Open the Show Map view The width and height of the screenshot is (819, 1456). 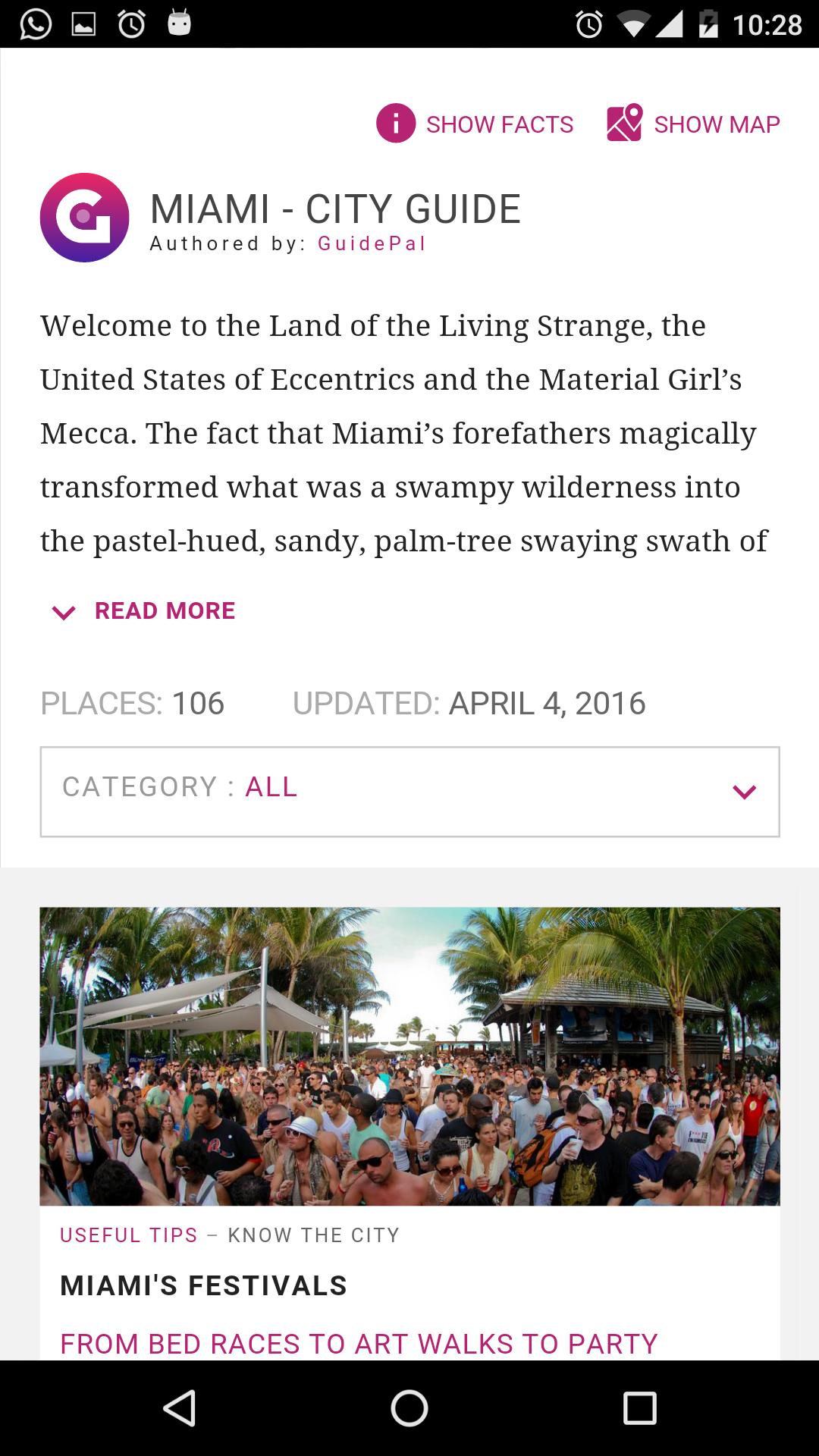[693, 124]
